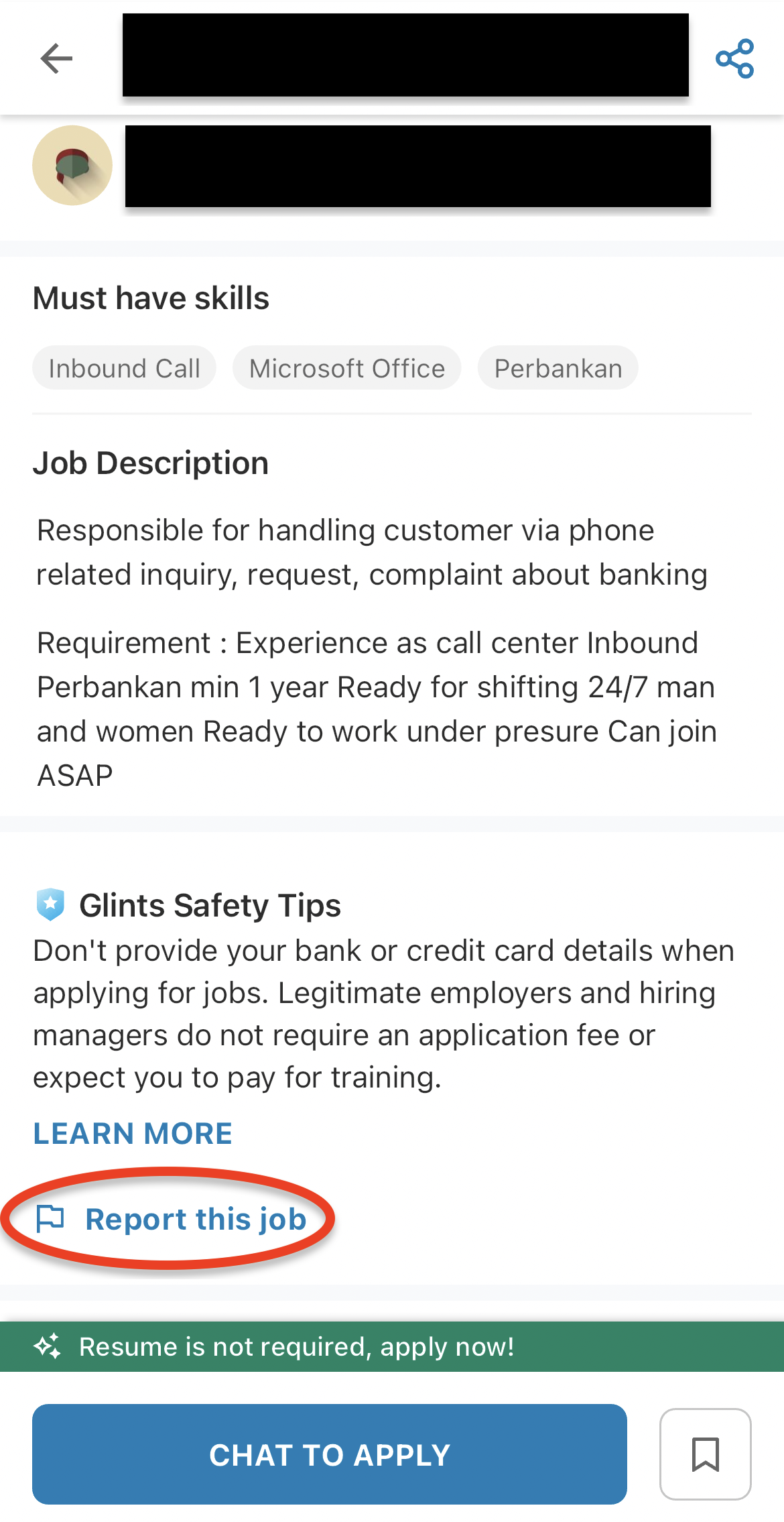This screenshot has height=1522, width=784.
Task: Report this job
Action: (x=172, y=1219)
